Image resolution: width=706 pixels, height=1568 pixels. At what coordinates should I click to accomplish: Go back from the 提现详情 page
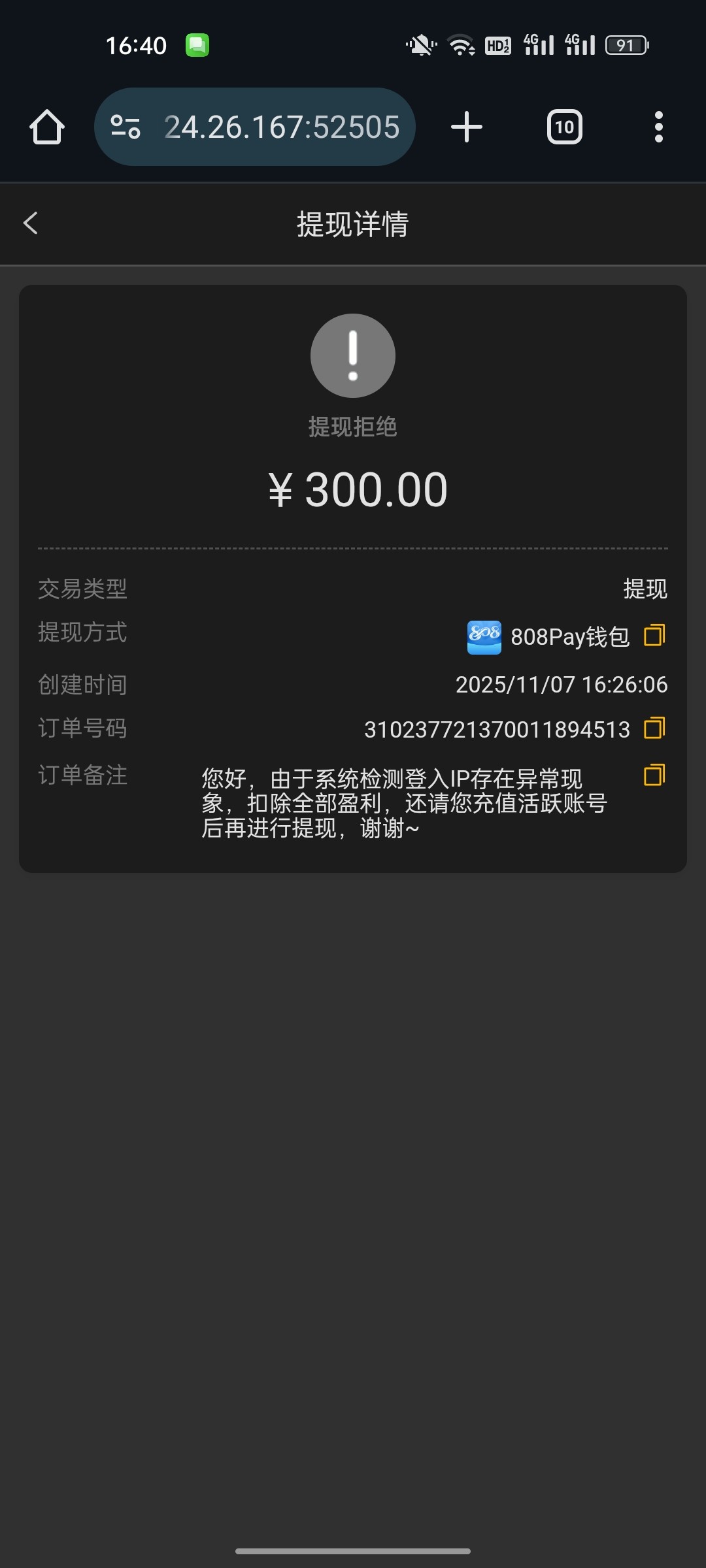[x=31, y=223]
